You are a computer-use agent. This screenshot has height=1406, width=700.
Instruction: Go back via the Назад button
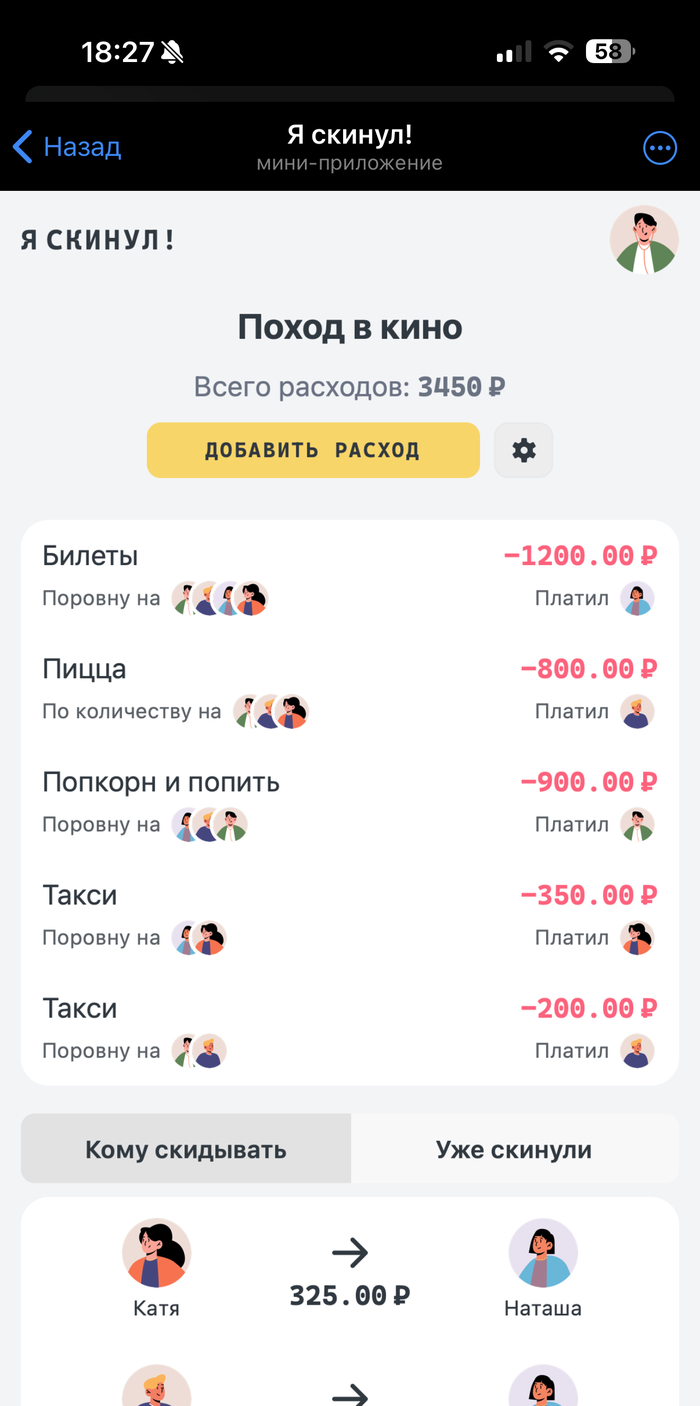[x=67, y=147]
